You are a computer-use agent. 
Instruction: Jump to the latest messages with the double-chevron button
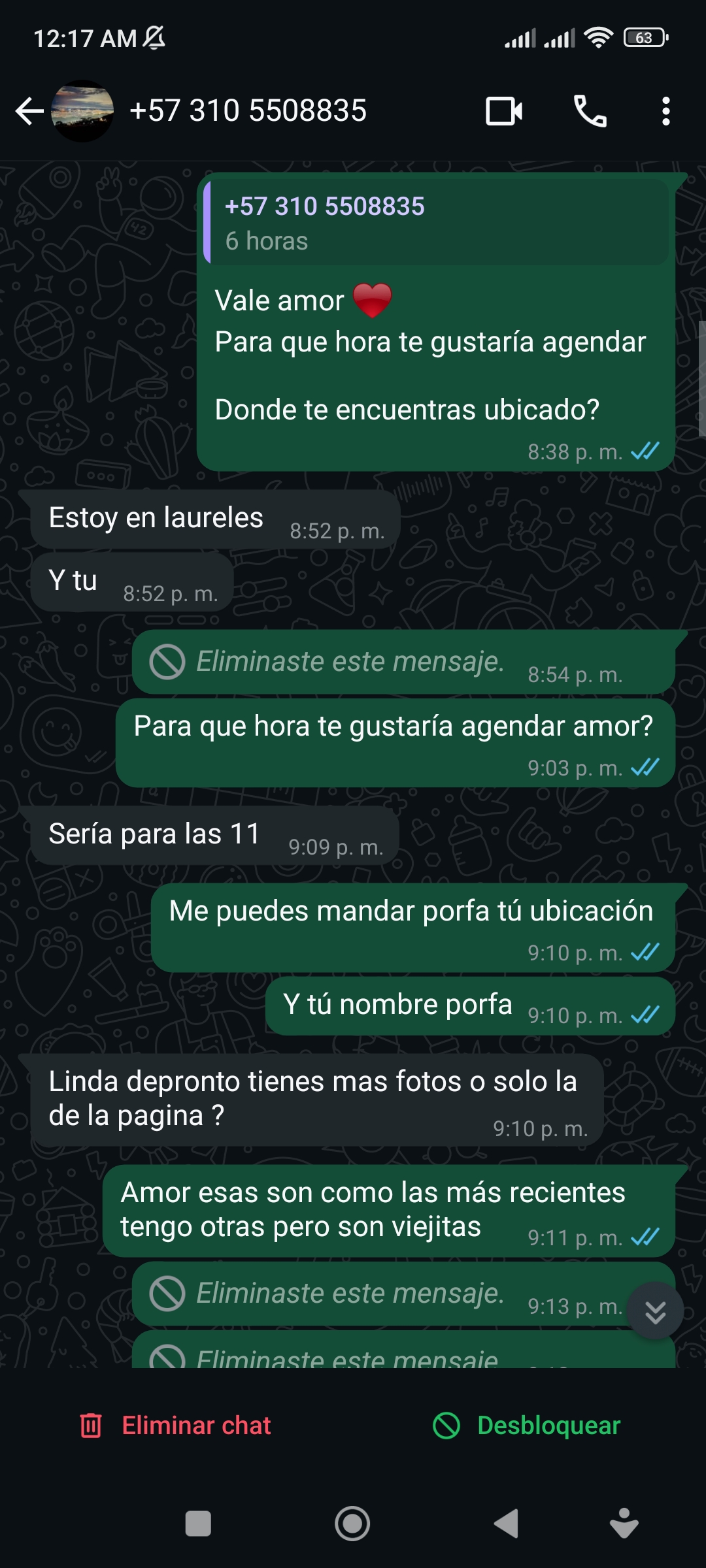click(x=655, y=1311)
